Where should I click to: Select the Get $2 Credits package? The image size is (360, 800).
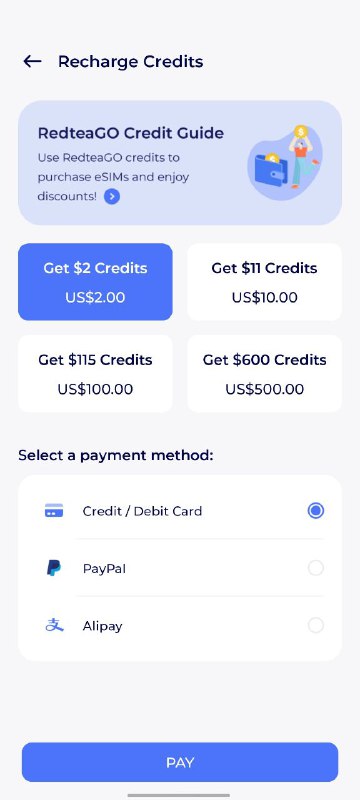tap(95, 282)
